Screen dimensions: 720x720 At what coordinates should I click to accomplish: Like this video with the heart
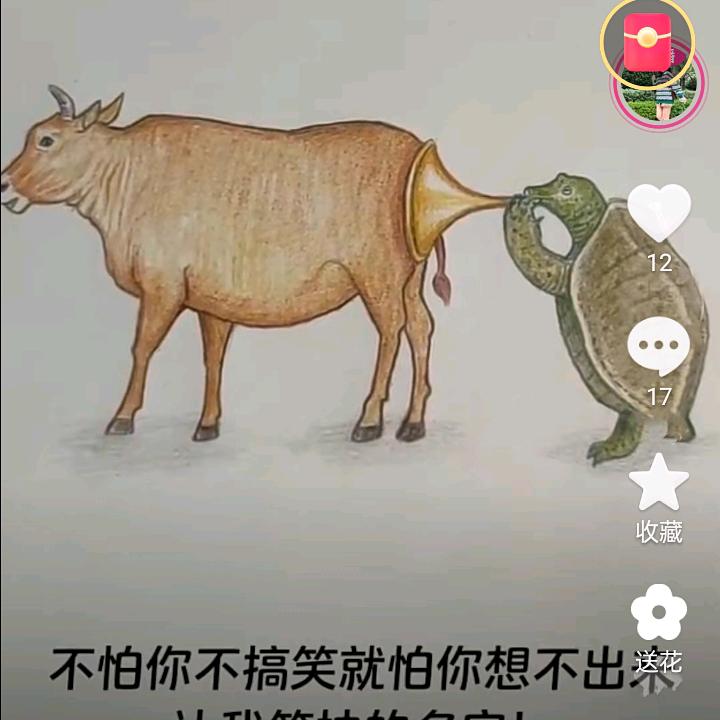pos(659,212)
